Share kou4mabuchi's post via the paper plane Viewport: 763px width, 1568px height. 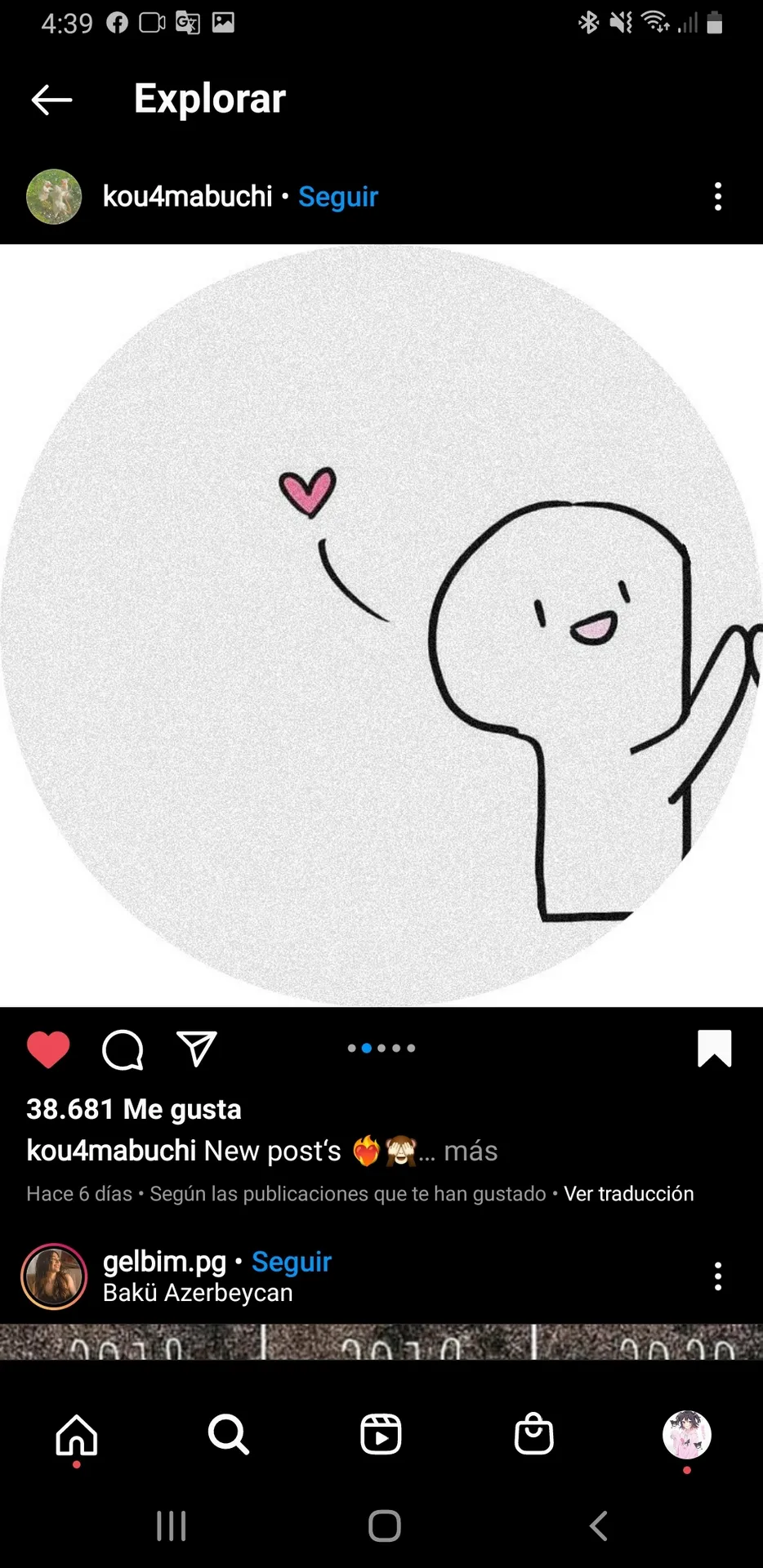point(197,1049)
